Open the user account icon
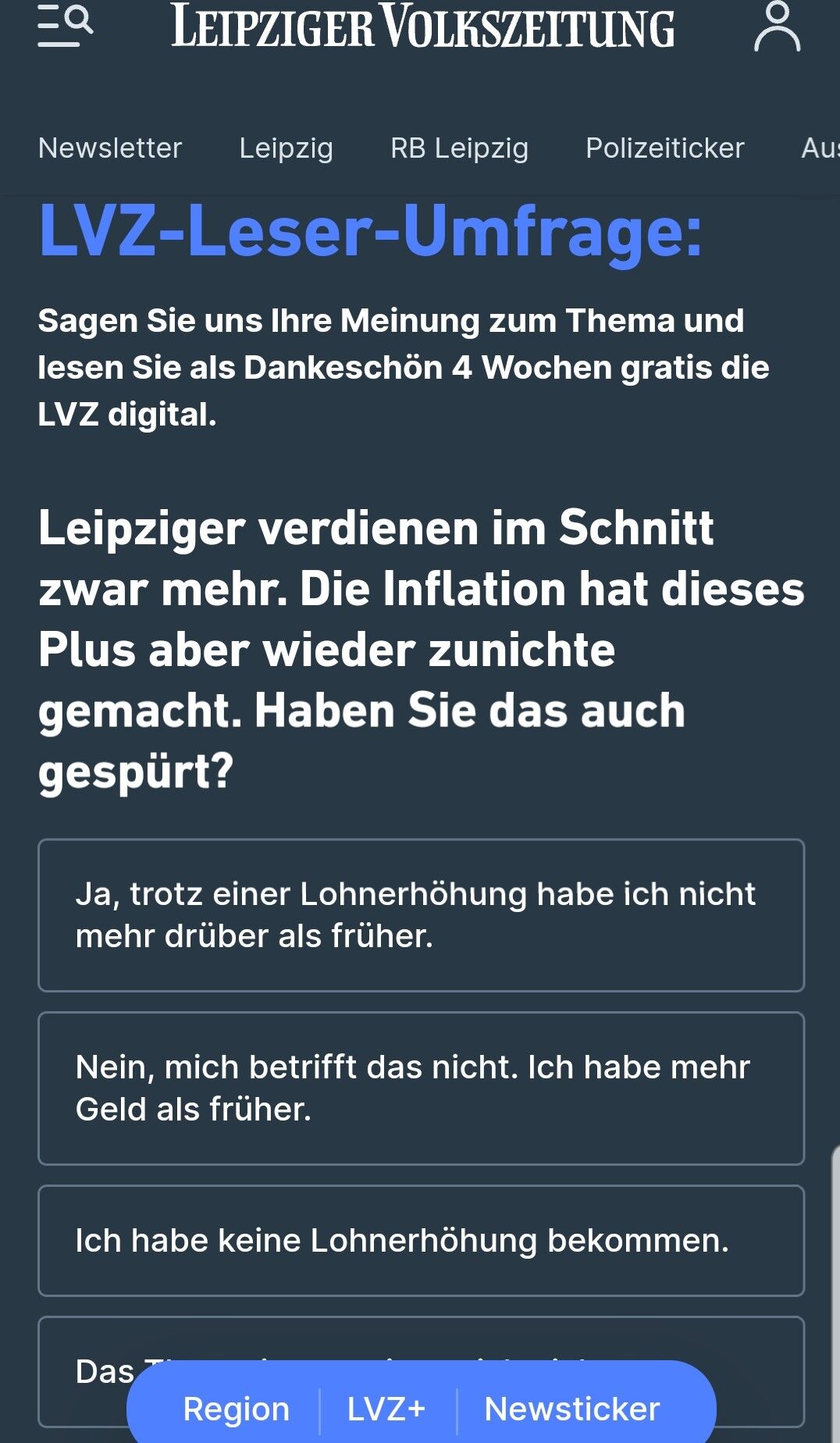Screen dimensions: 840x1443 (x=777, y=26)
